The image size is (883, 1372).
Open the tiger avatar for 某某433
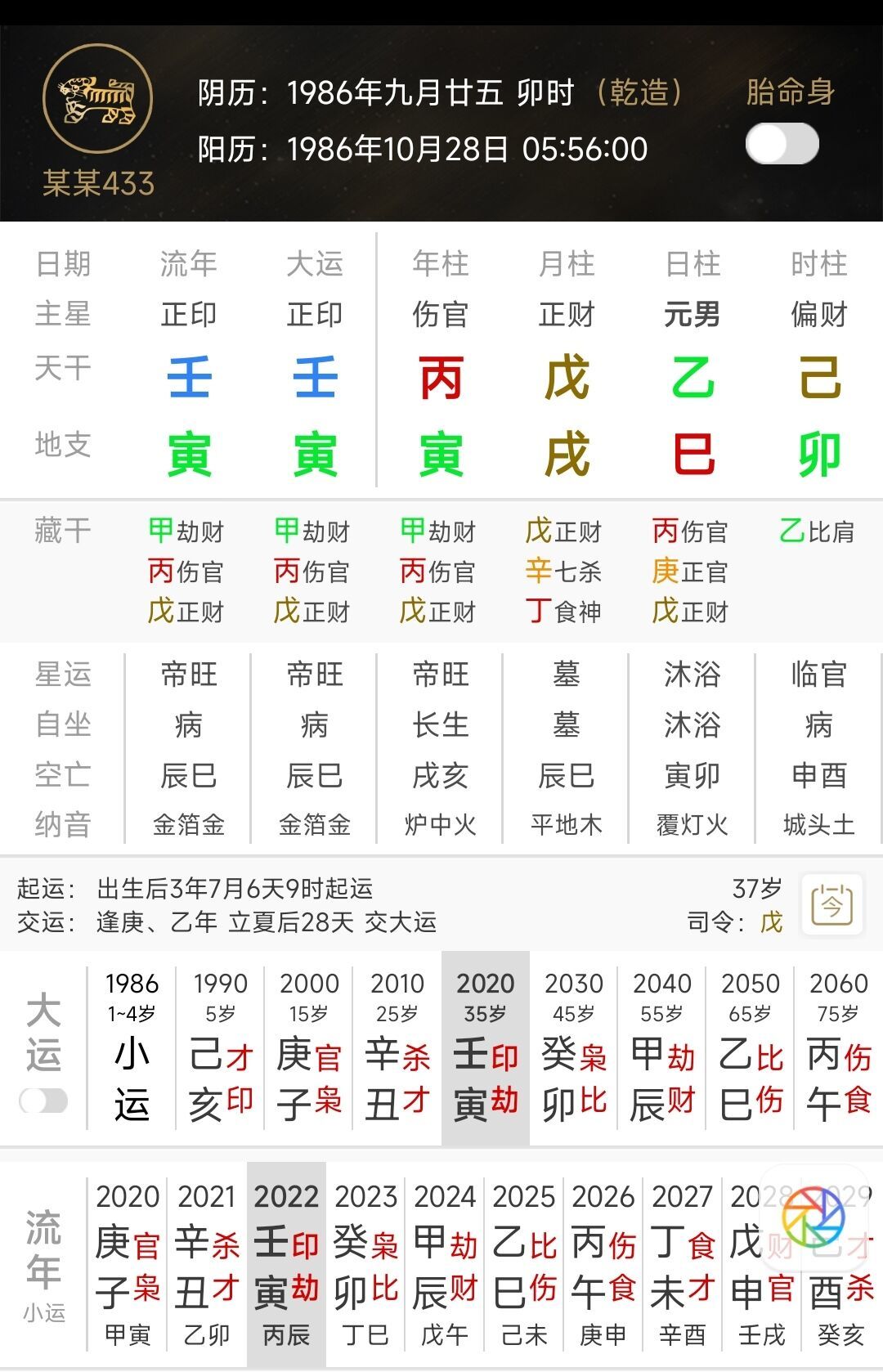tap(98, 99)
